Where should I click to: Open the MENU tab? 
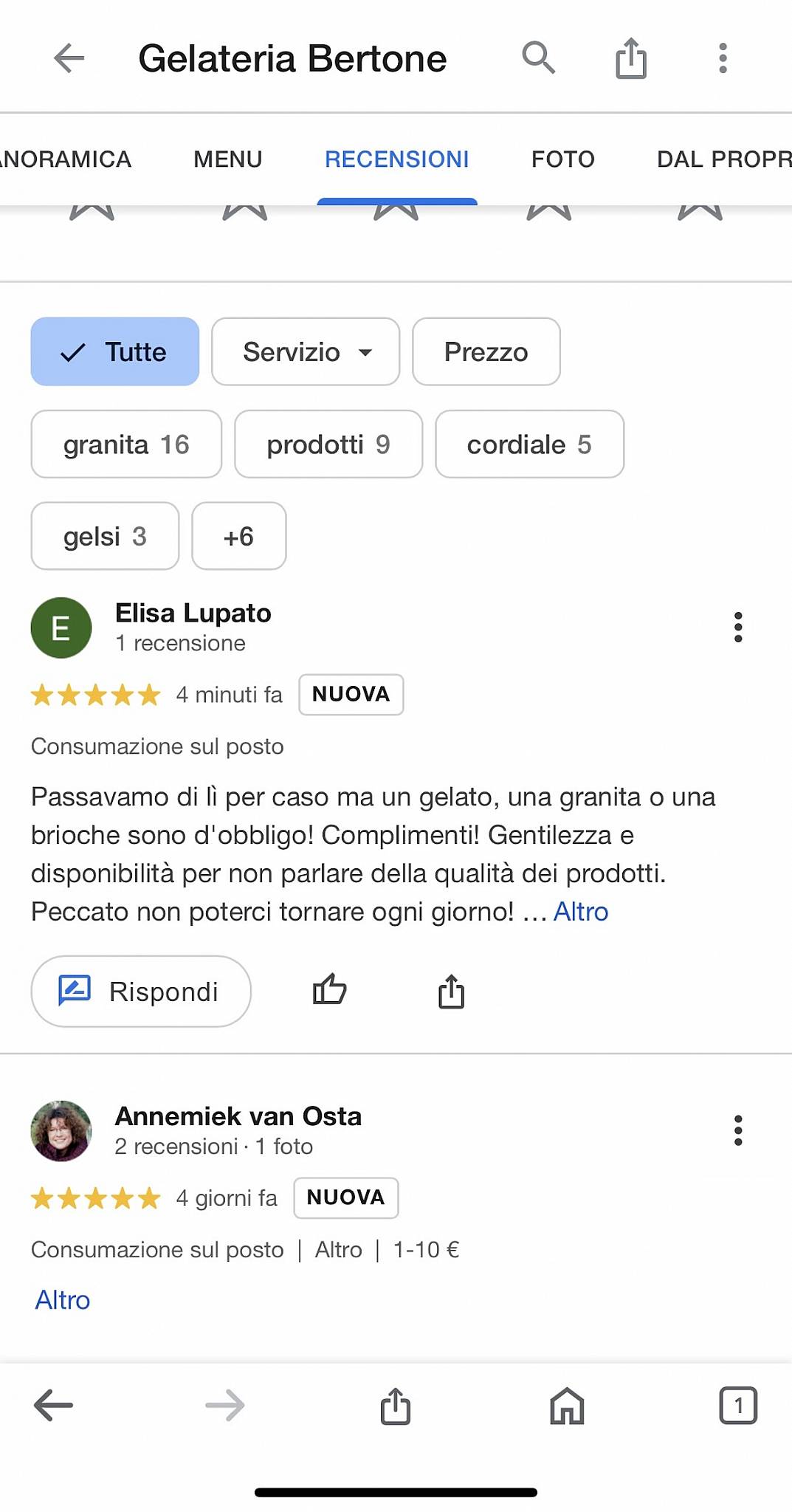pyautogui.click(x=227, y=159)
